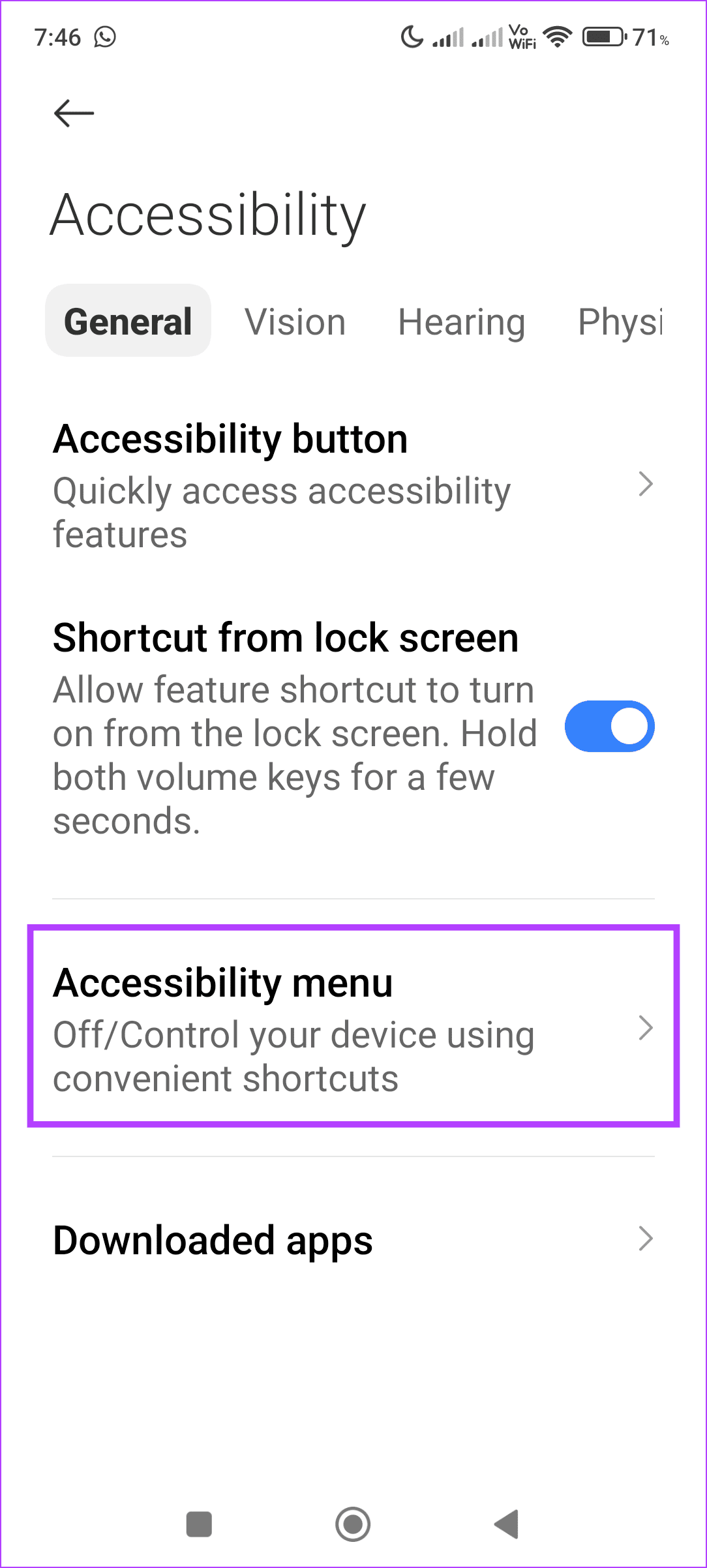Tap the battery icon in the status bar

[x=601, y=38]
